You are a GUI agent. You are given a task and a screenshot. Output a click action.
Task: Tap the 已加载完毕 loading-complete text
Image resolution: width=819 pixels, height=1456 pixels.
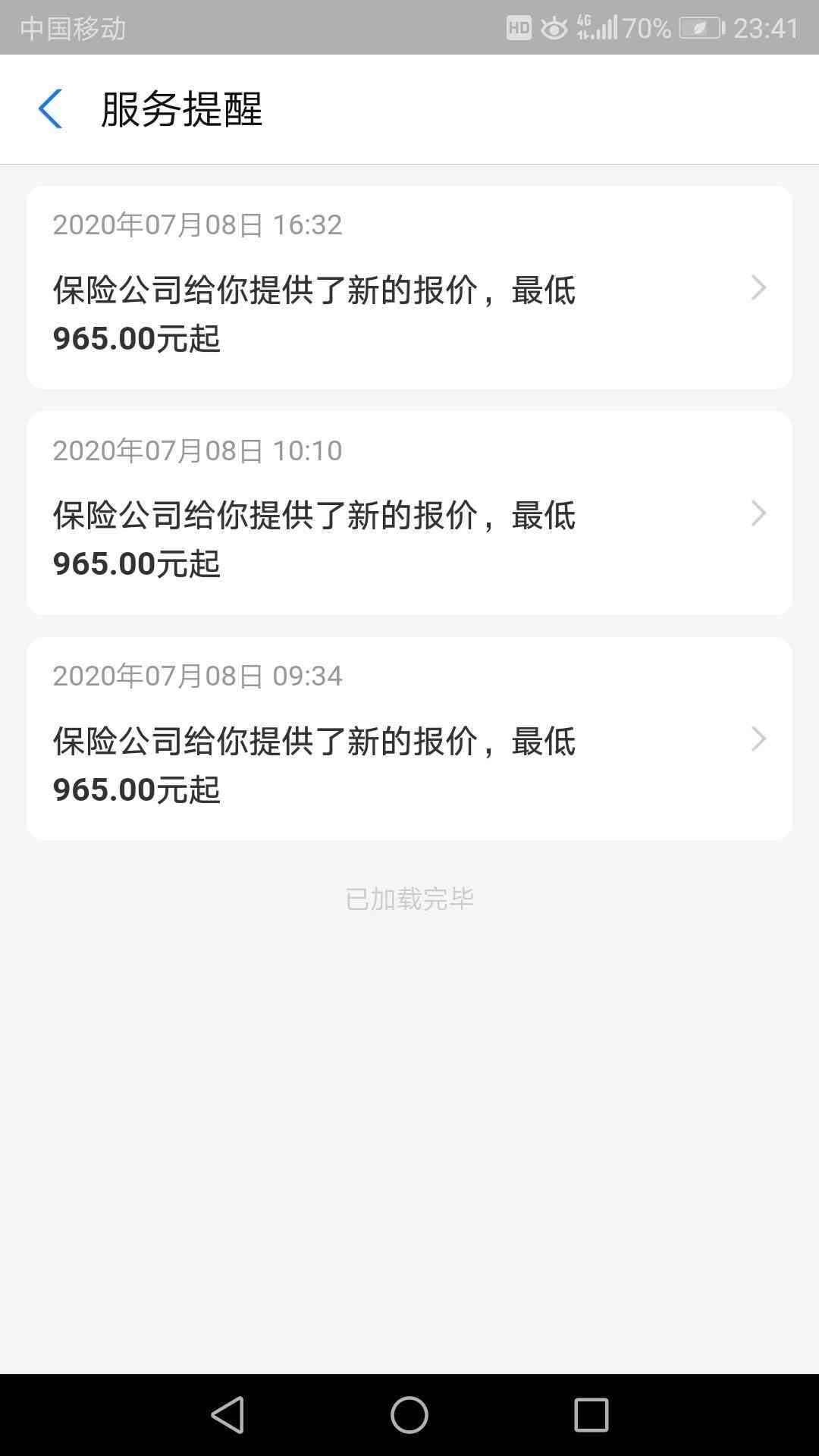(x=409, y=897)
